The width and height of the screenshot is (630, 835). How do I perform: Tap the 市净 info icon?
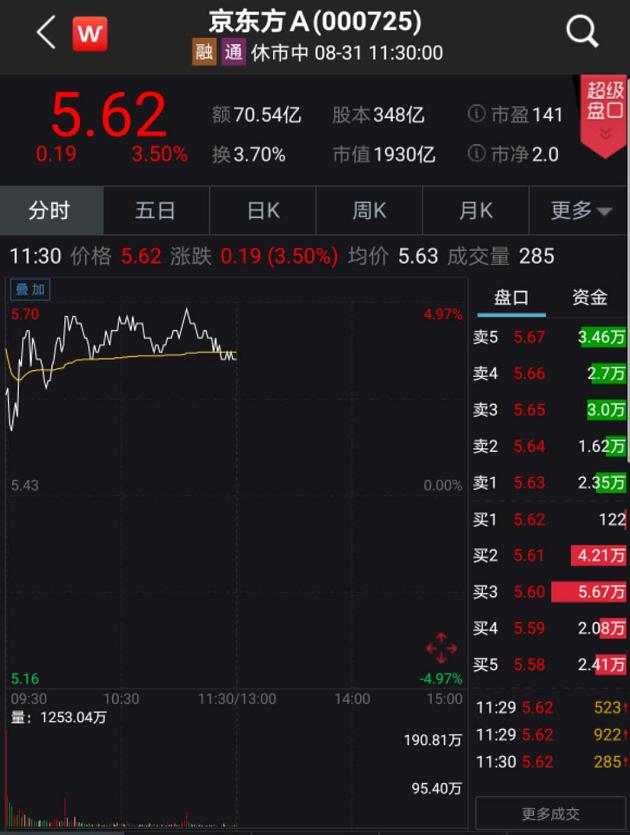pyautogui.click(x=476, y=153)
